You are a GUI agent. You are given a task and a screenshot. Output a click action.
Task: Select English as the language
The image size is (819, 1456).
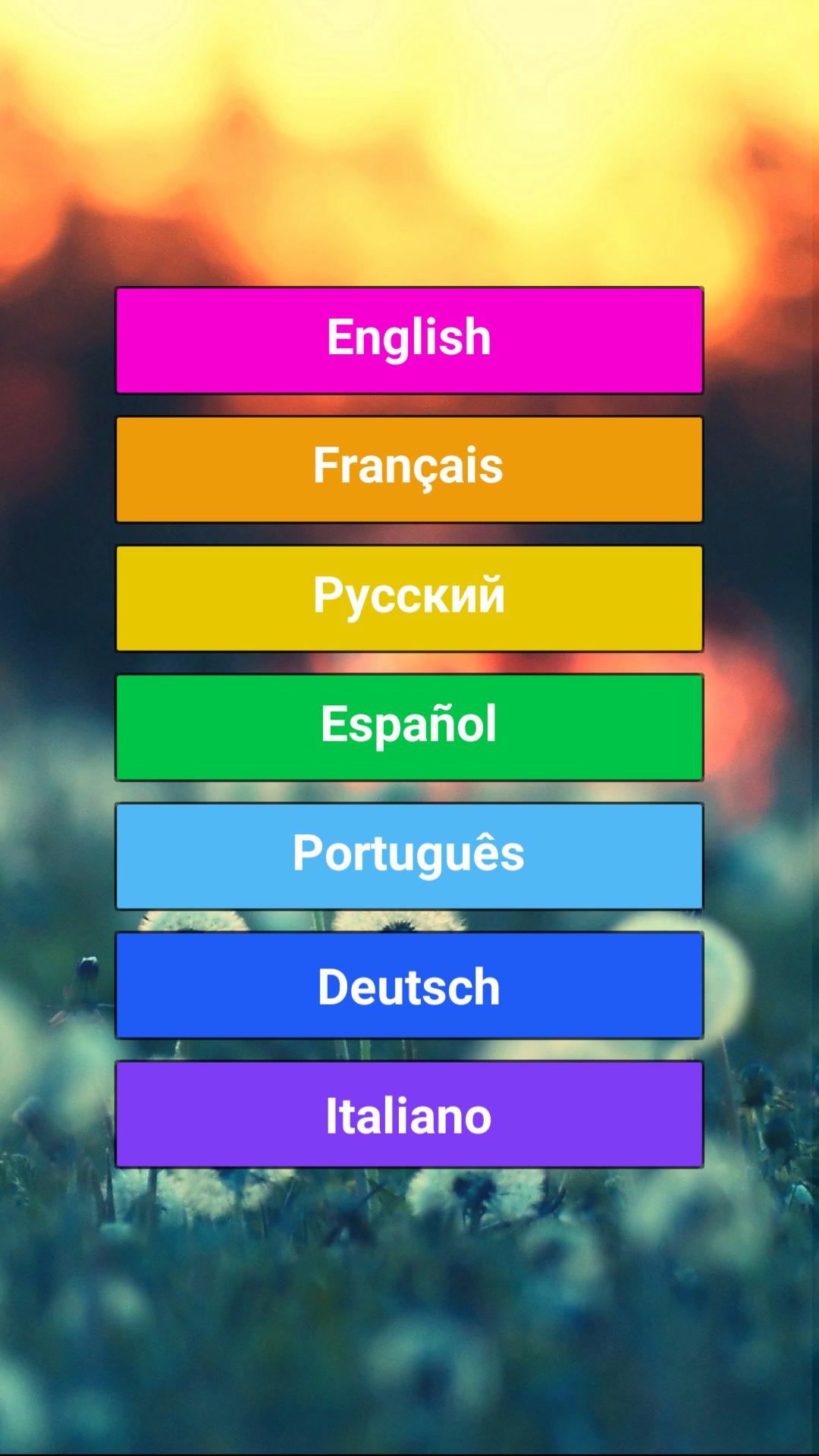[409, 340]
